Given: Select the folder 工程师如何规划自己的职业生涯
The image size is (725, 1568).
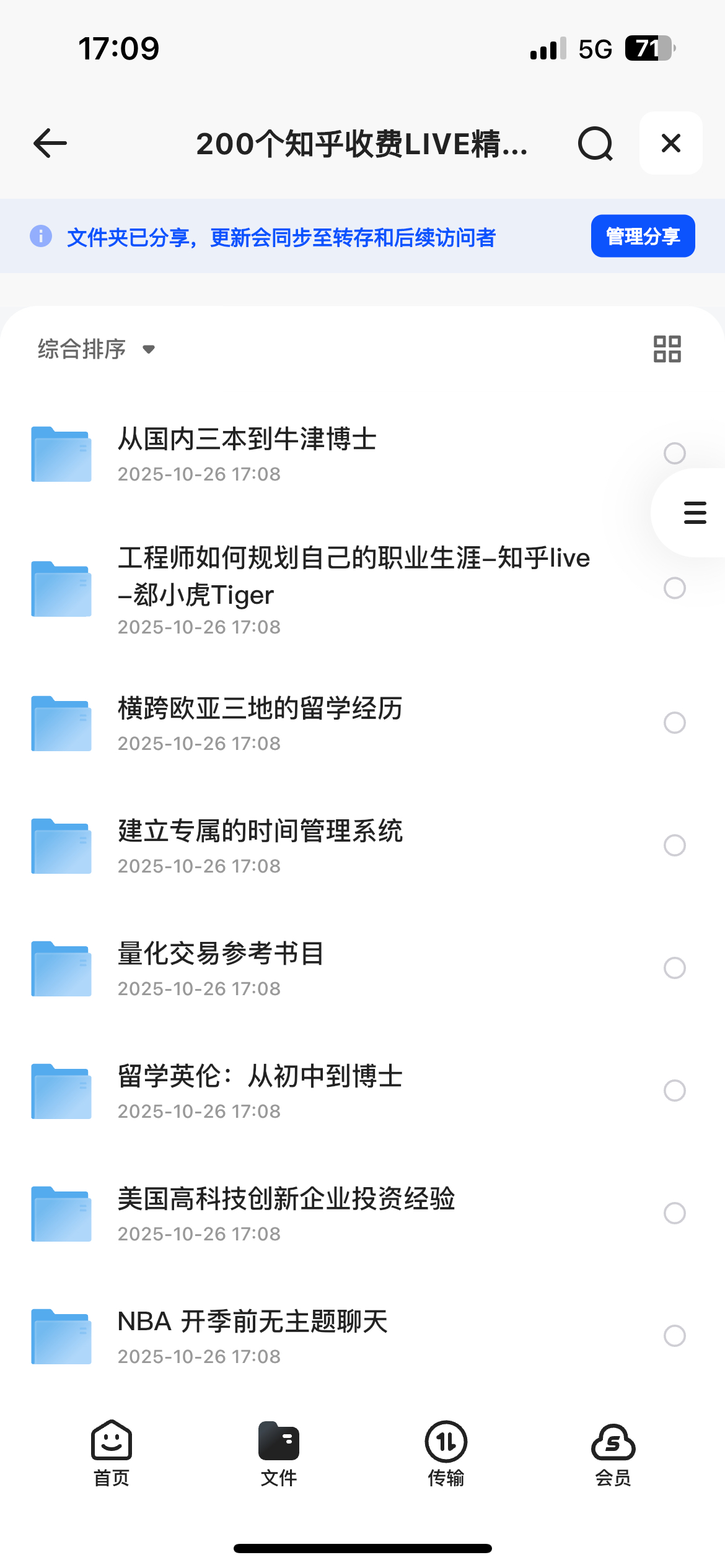Looking at the screenshot, I should tap(674, 588).
